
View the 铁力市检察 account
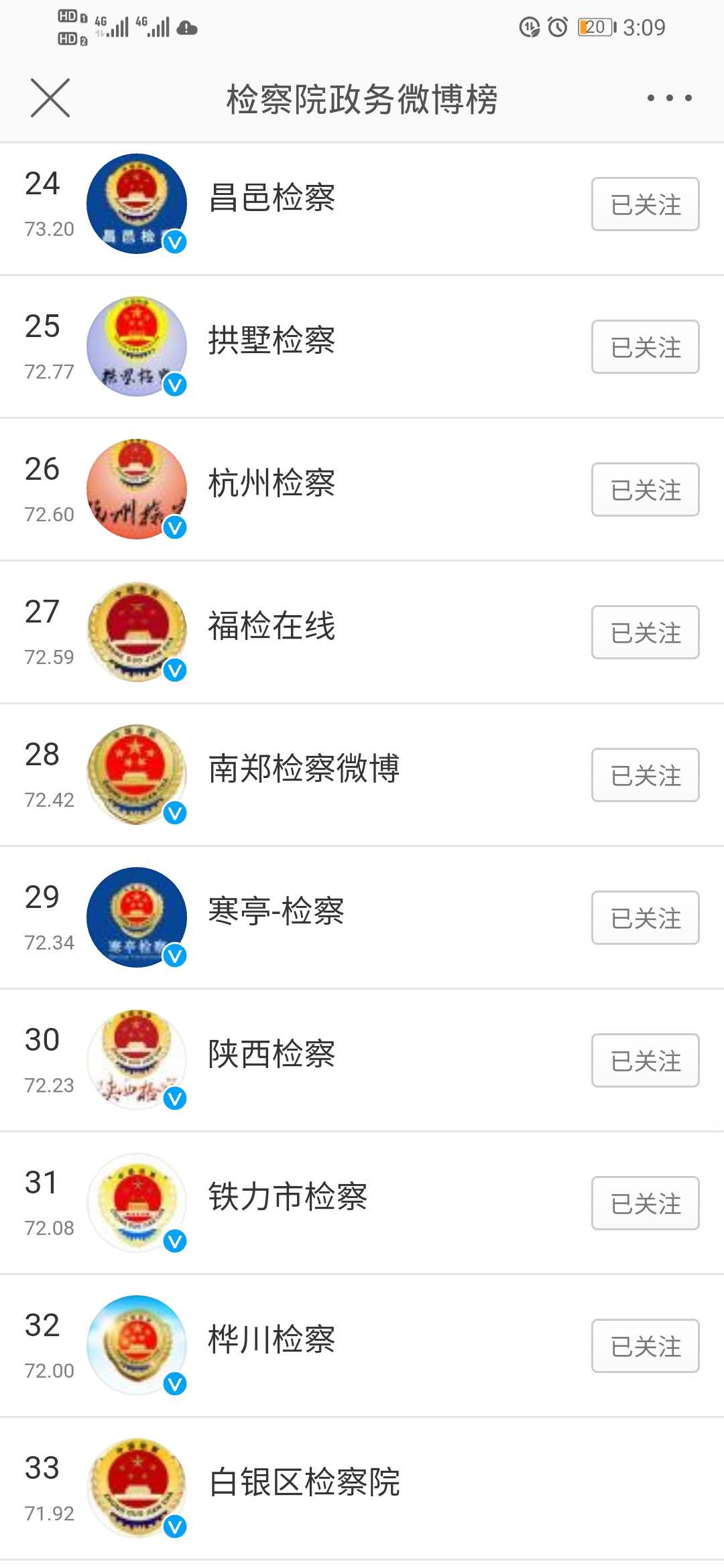tap(362, 1203)
